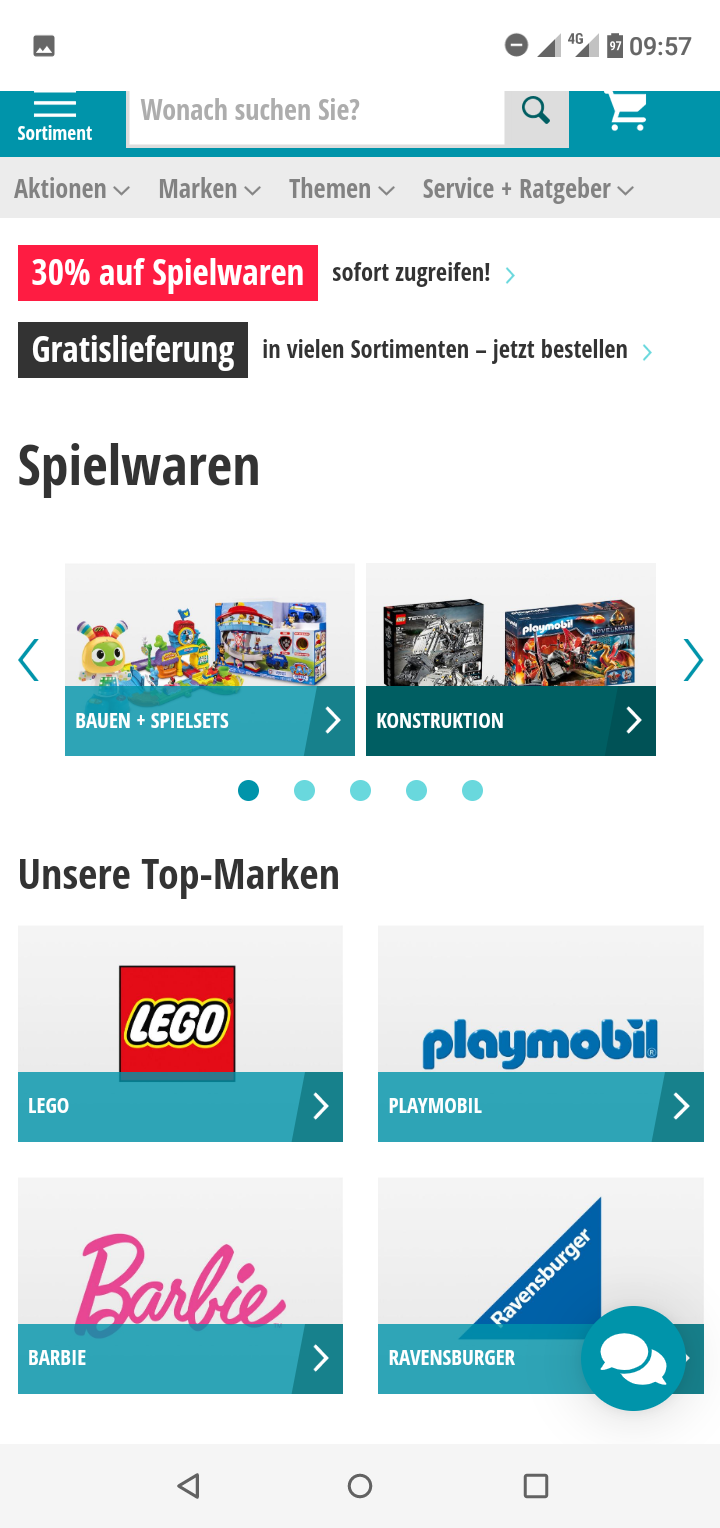Open the Barbie brand tile
This screenshot has height=1528, width=720.
(x=180, y=1286)
